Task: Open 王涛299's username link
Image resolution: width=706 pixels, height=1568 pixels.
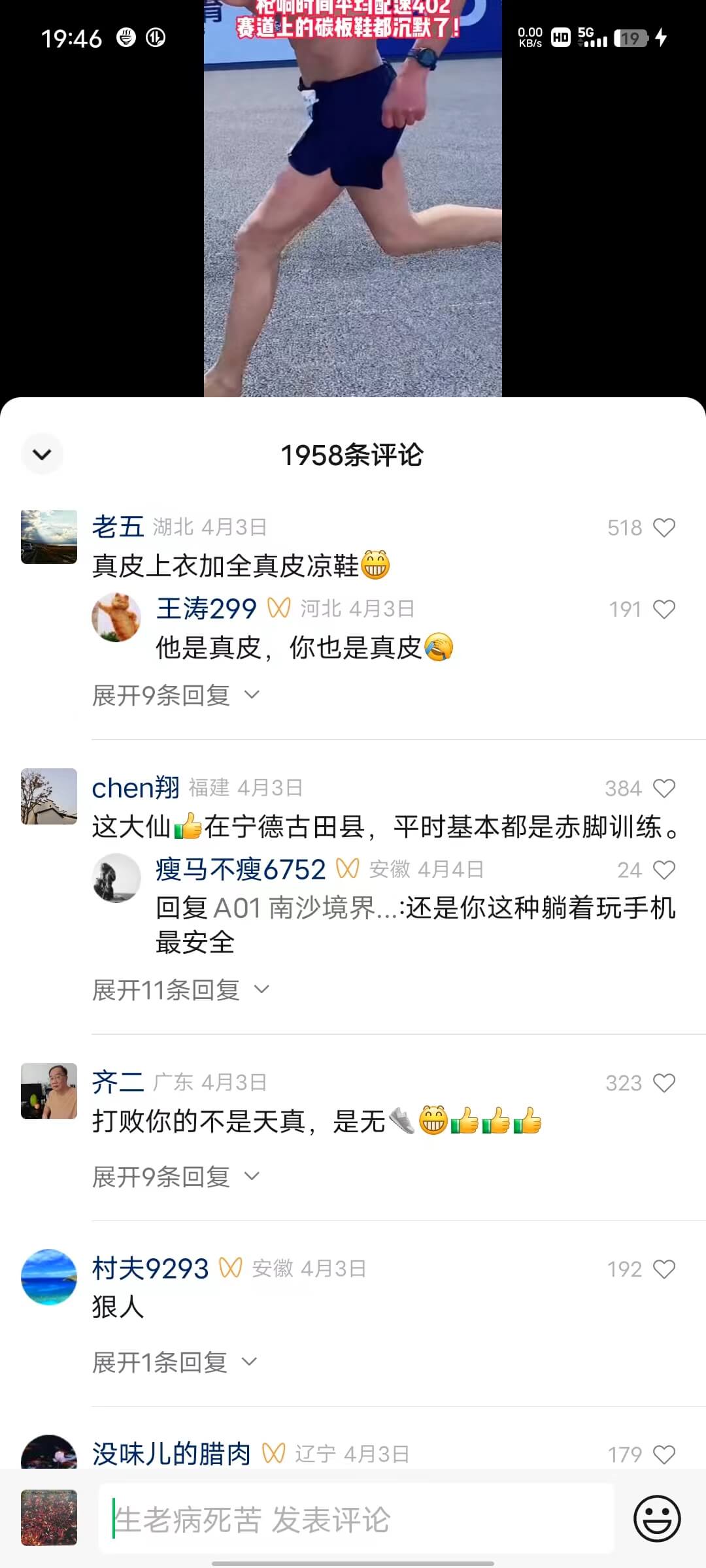Action: click(206, 609)
